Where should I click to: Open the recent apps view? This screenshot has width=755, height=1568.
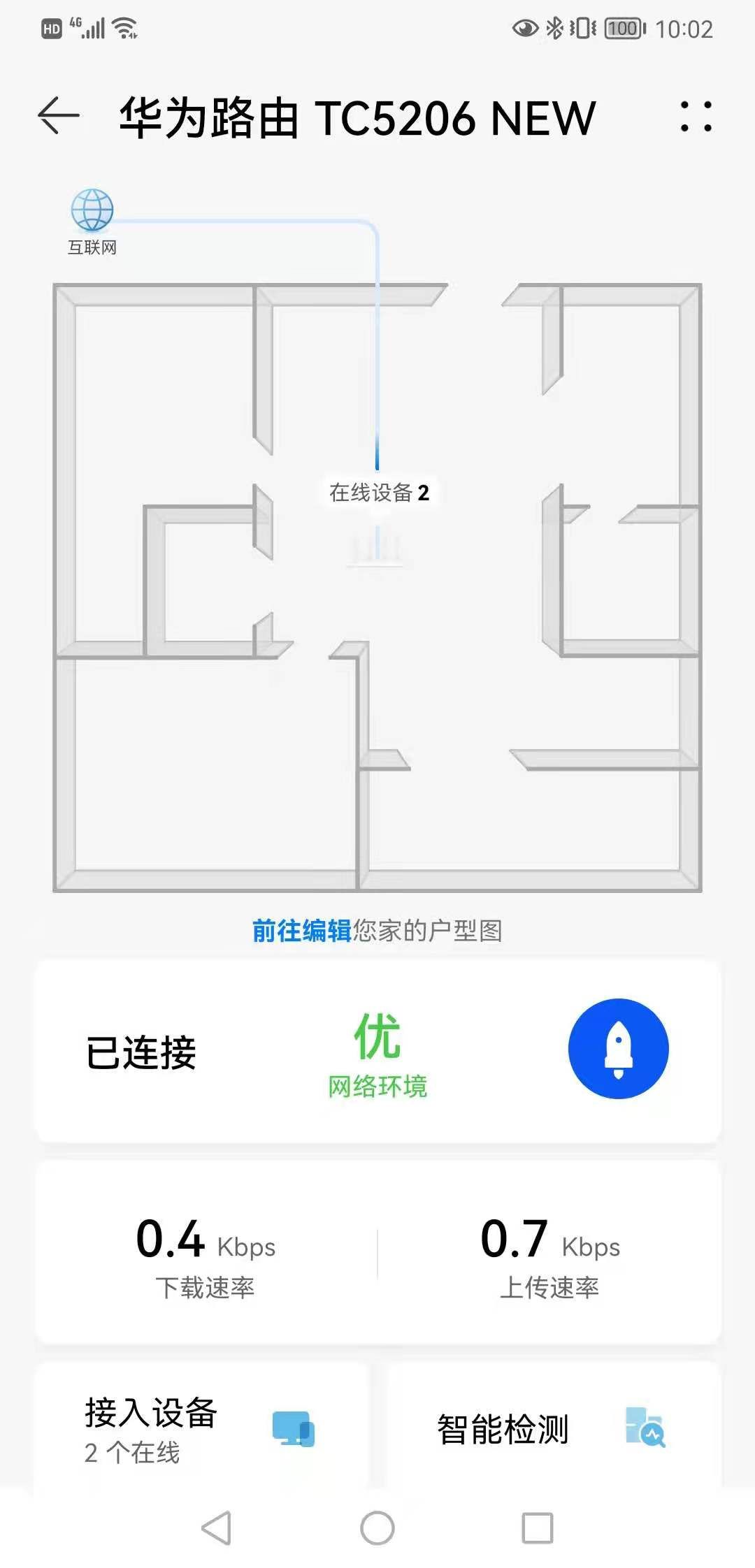click(538, 1528)
